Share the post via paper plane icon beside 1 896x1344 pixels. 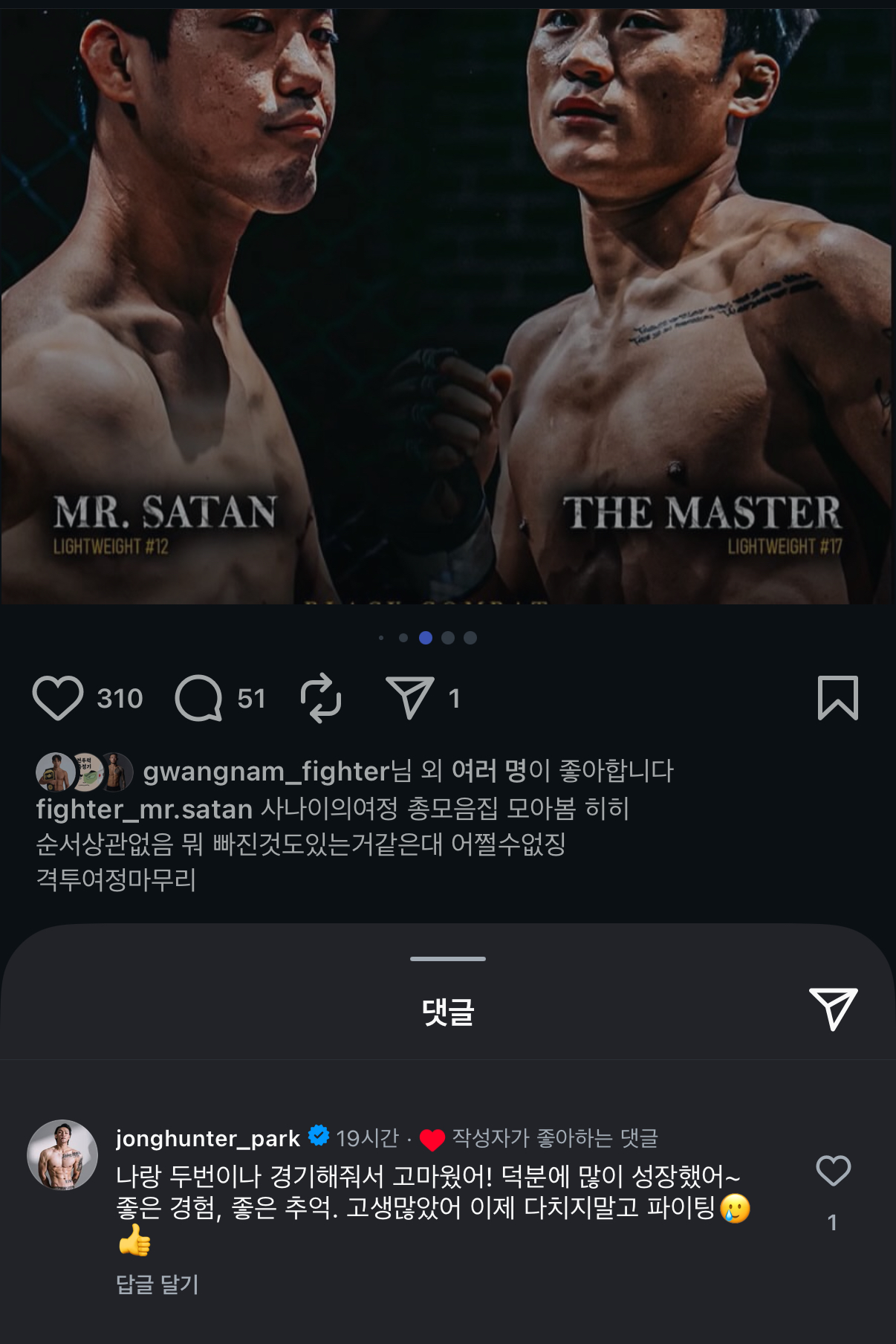point(410,698)
